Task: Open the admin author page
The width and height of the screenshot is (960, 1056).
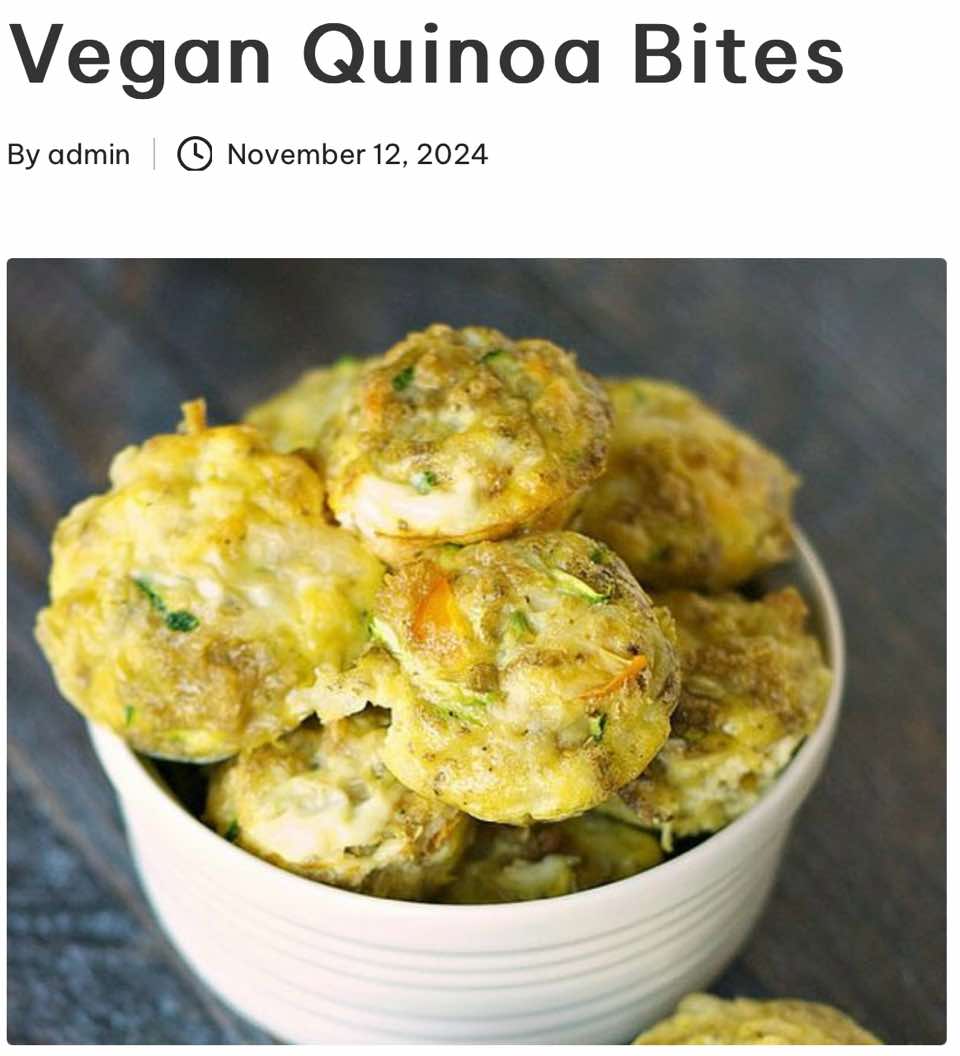Action: [88, 155]
